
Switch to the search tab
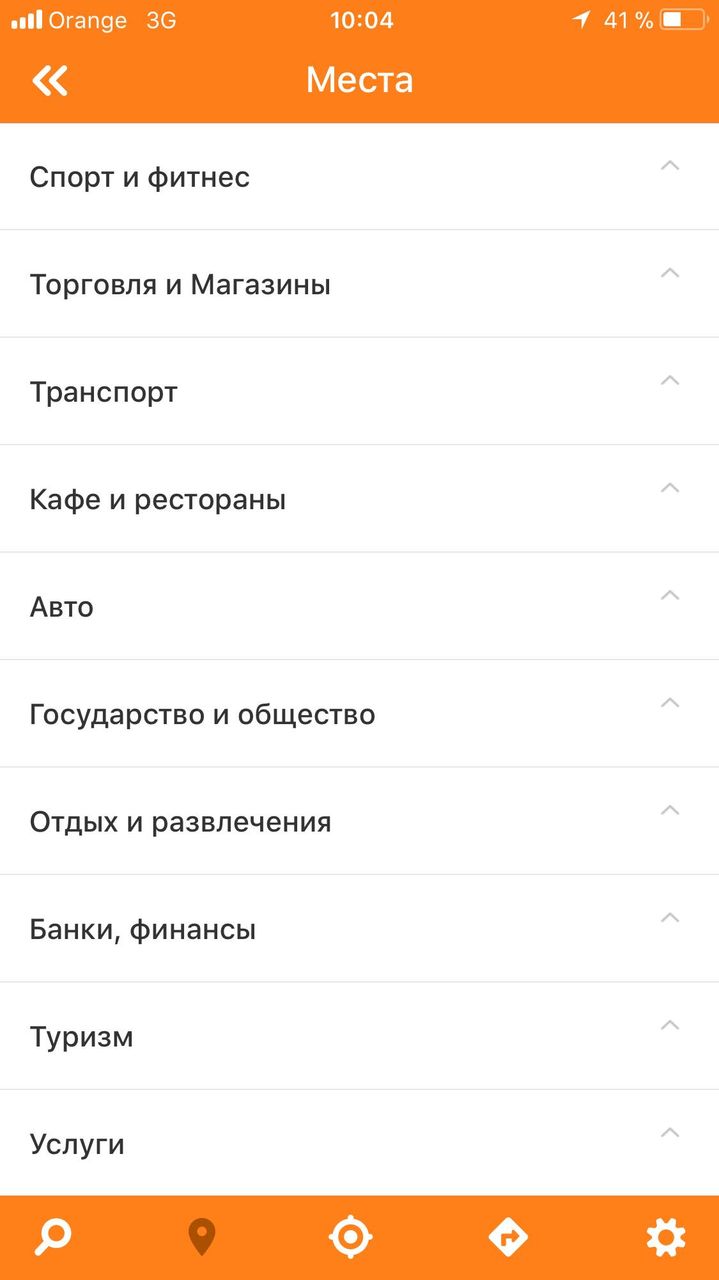point(52,1238)
